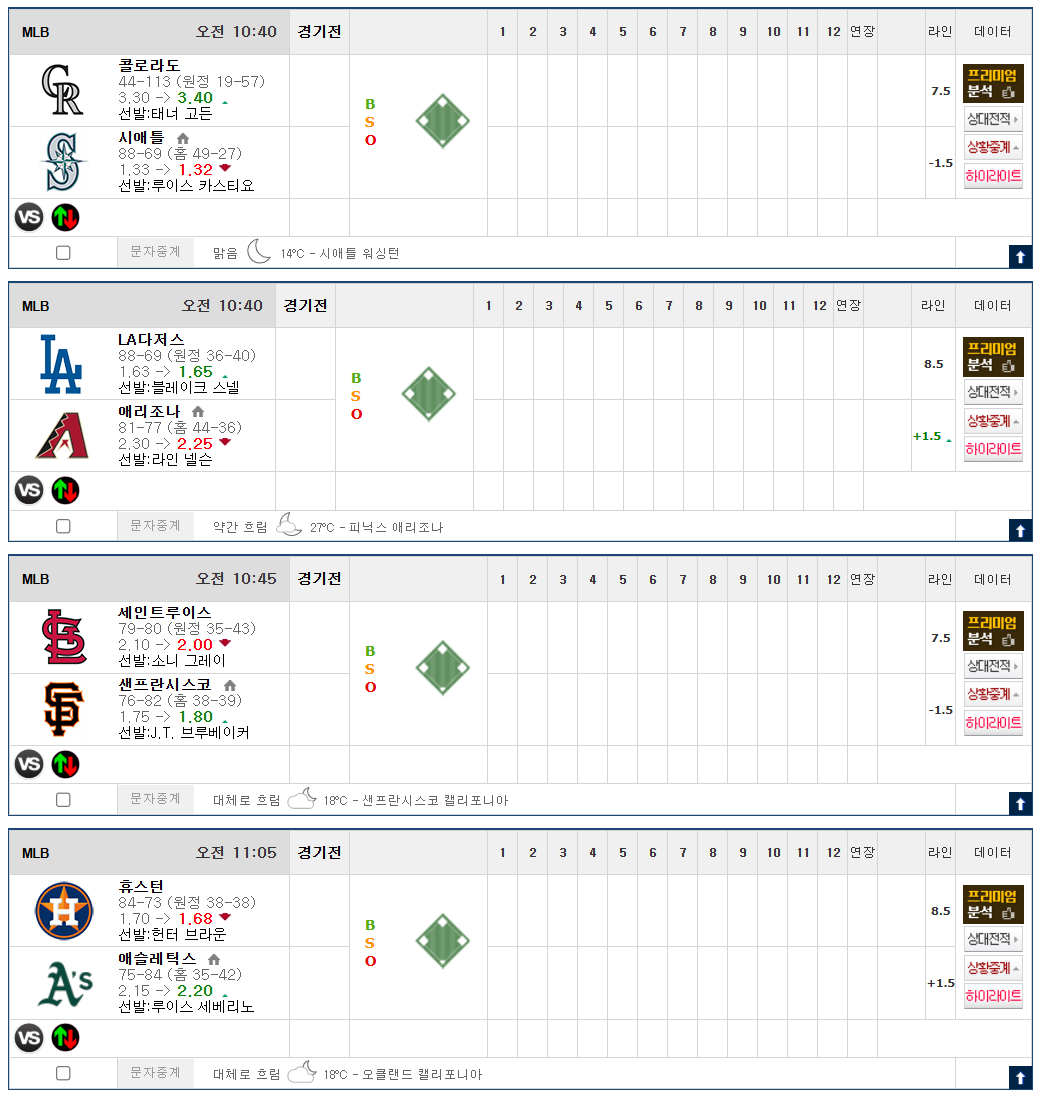
Task: Open 상대전적 for LA Dodgers vs Arizona
Action: point(992,392)
